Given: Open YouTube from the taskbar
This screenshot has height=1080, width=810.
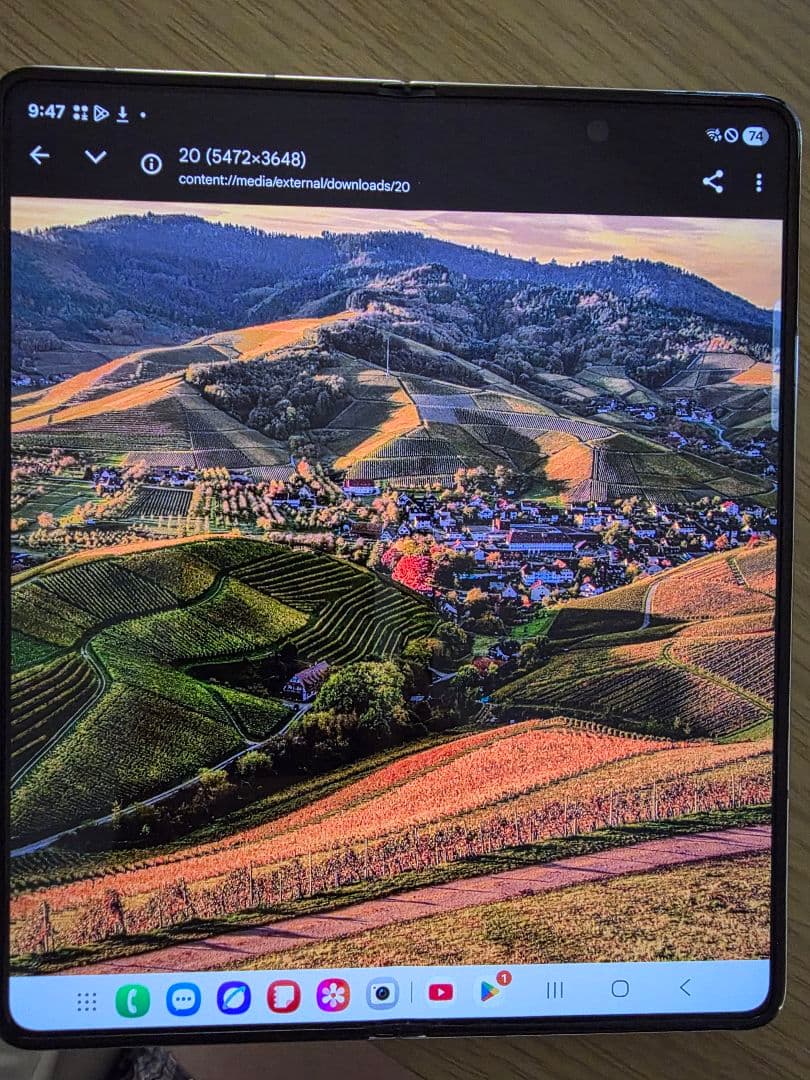Looking at the screenshot, I should tap(440, 992).
